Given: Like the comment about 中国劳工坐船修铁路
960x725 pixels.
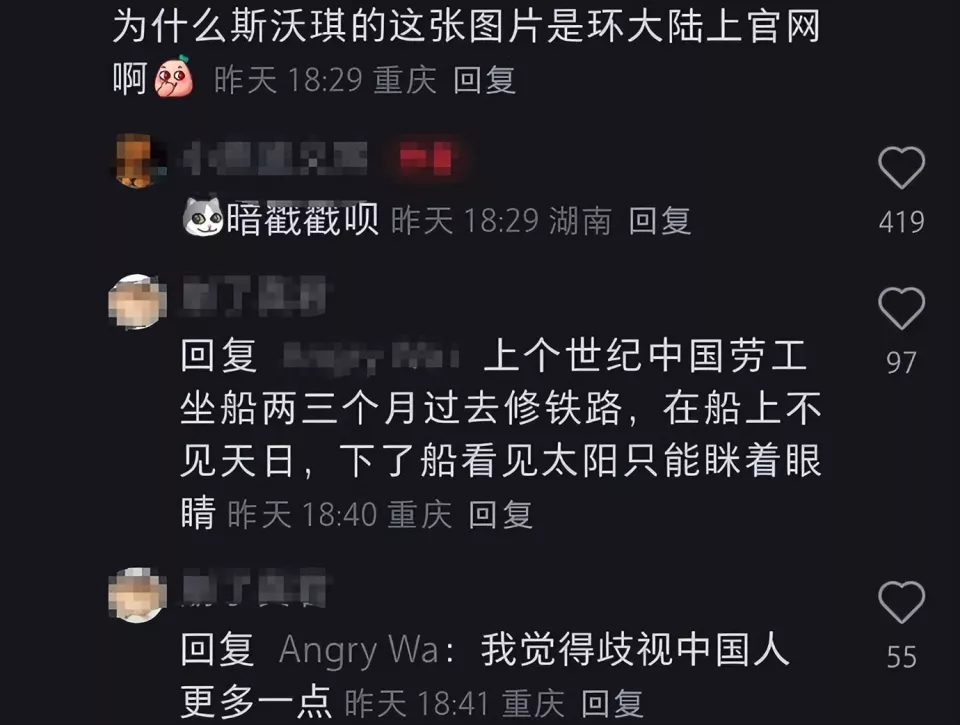Looking at the screenshot, I should [901, 308].
